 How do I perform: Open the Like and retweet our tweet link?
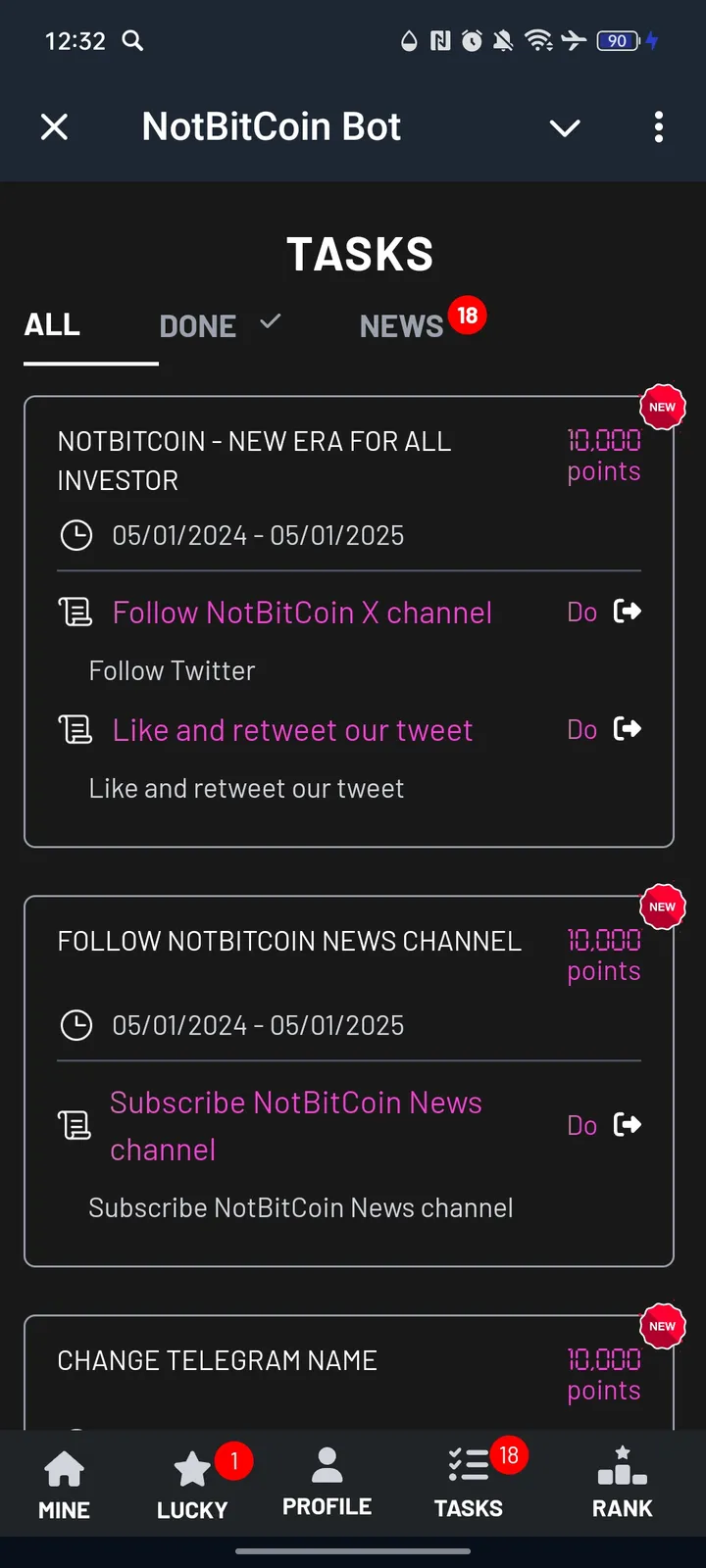(x=292, y=729)
